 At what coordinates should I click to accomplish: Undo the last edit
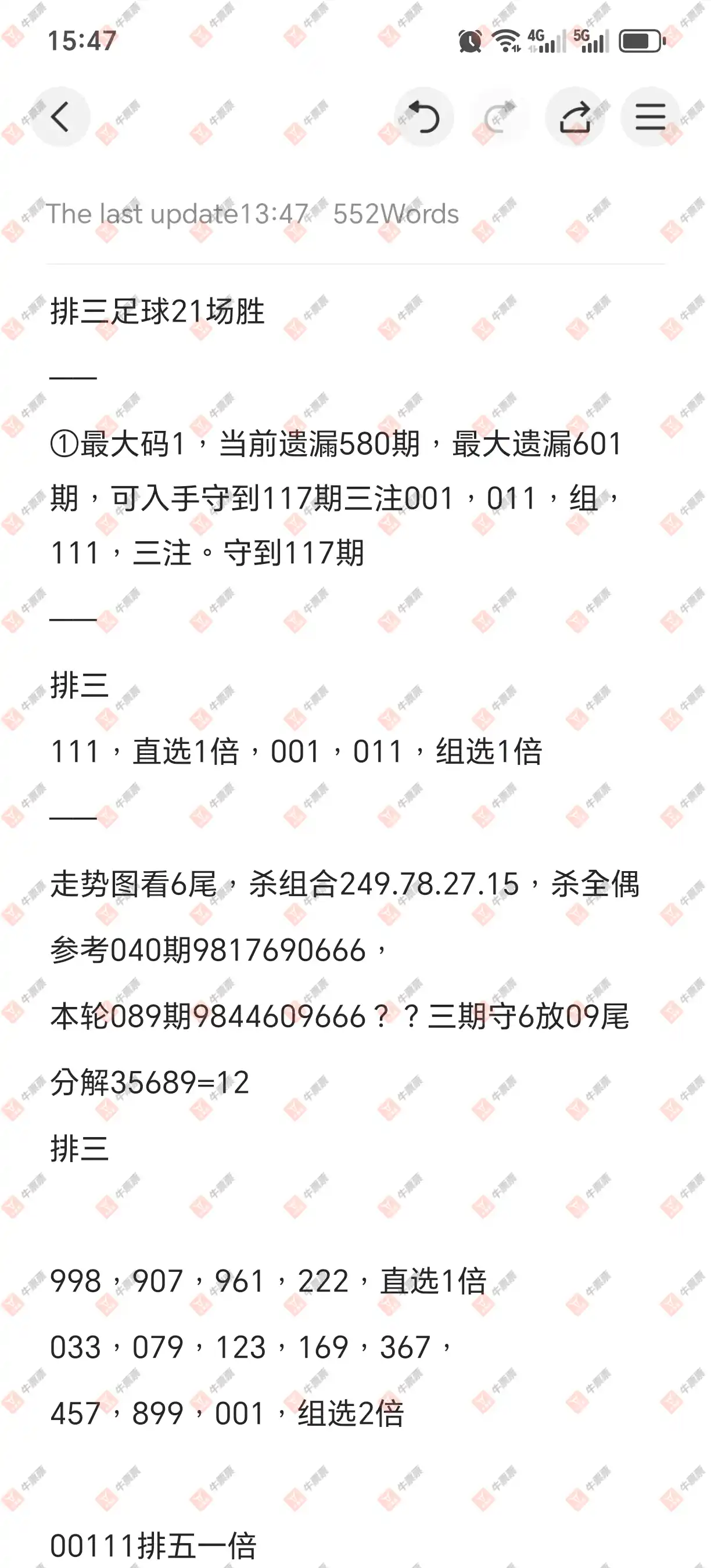click(423, 117)
